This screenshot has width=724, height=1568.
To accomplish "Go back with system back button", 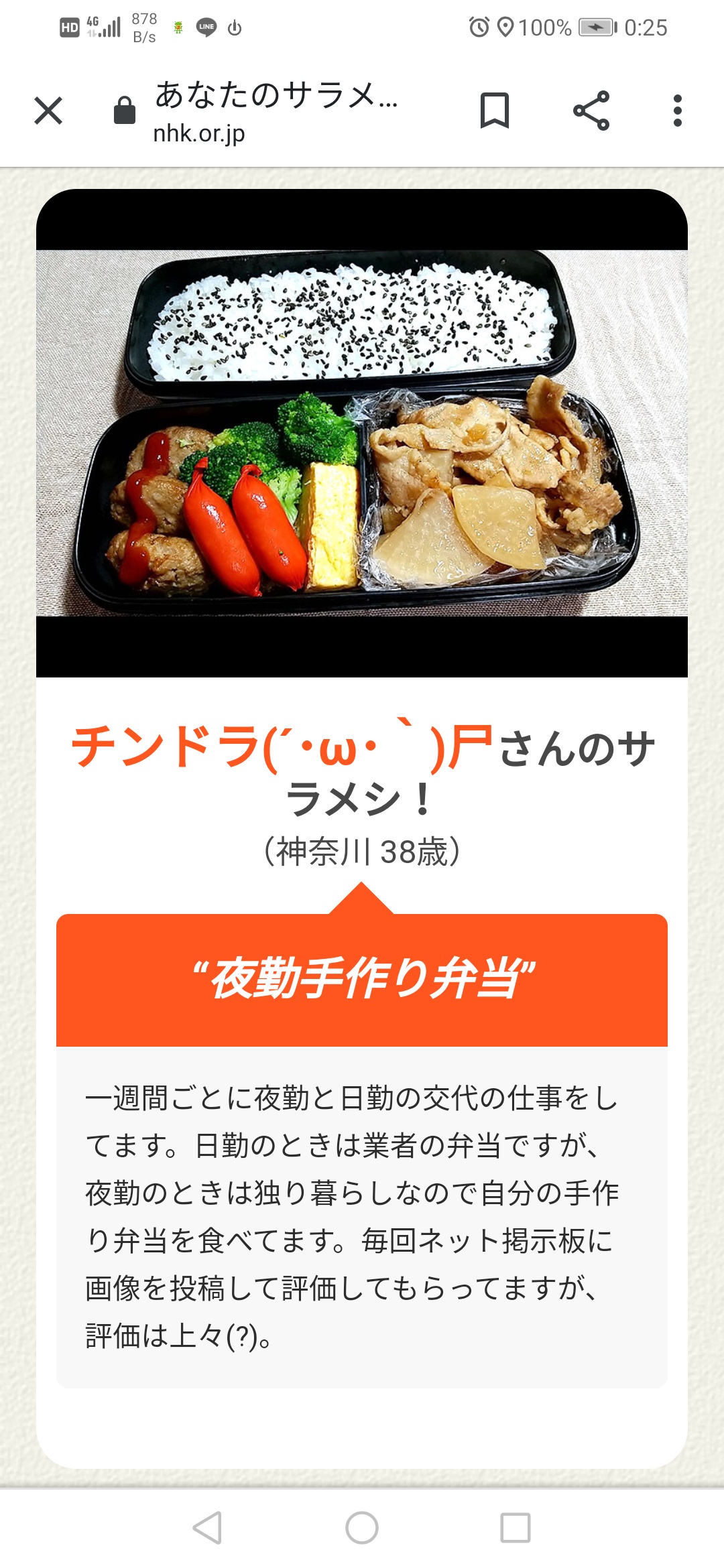I will click(x=207, y=1528).
